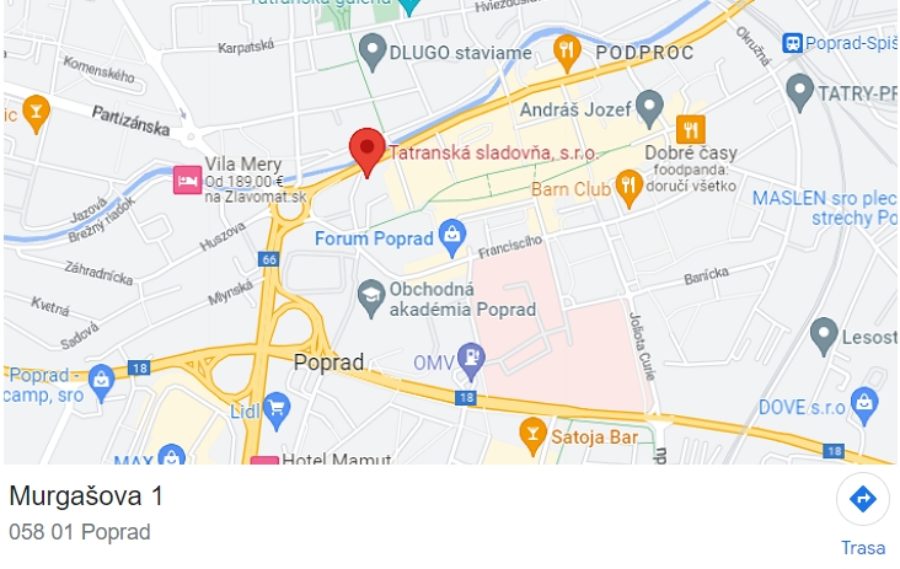Screen dimensions: 900x569
Task: Select the Lidl store marker
Action: 276,407
